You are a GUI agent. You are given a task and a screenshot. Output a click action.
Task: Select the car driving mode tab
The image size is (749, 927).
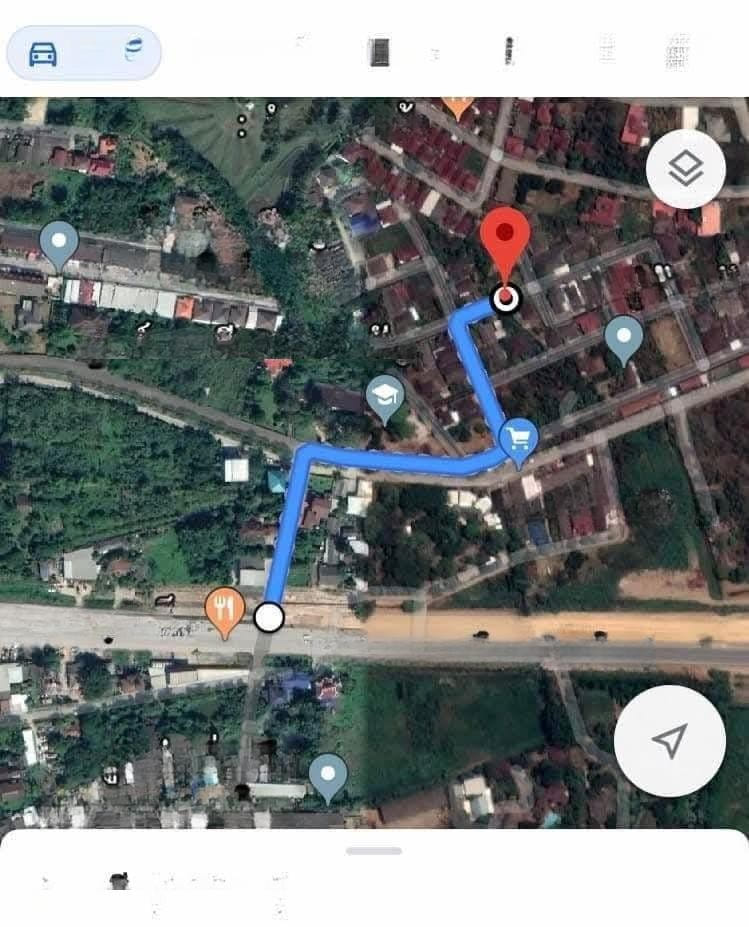(43, 53)
